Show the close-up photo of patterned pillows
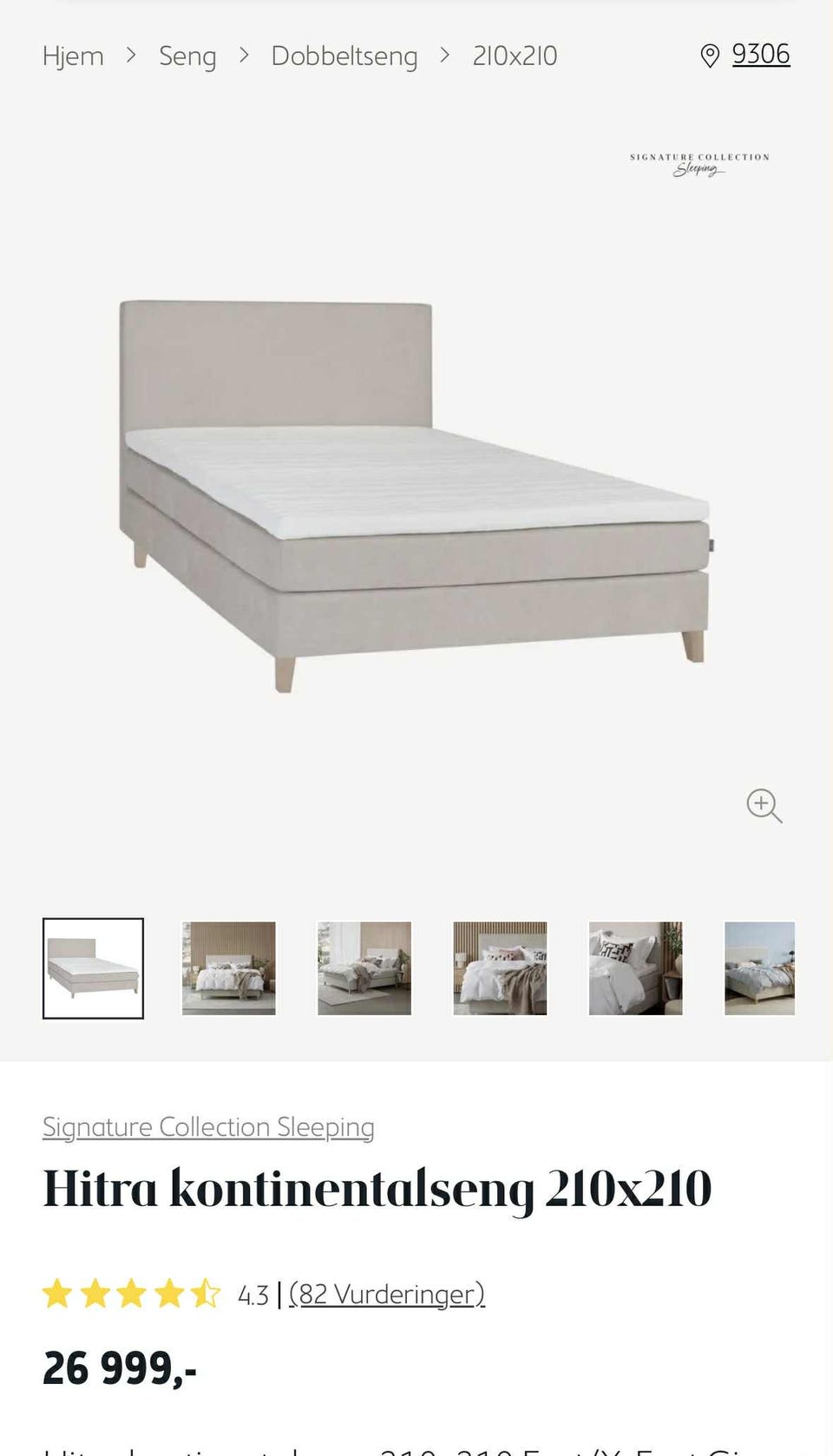 (x=635, y=968)
